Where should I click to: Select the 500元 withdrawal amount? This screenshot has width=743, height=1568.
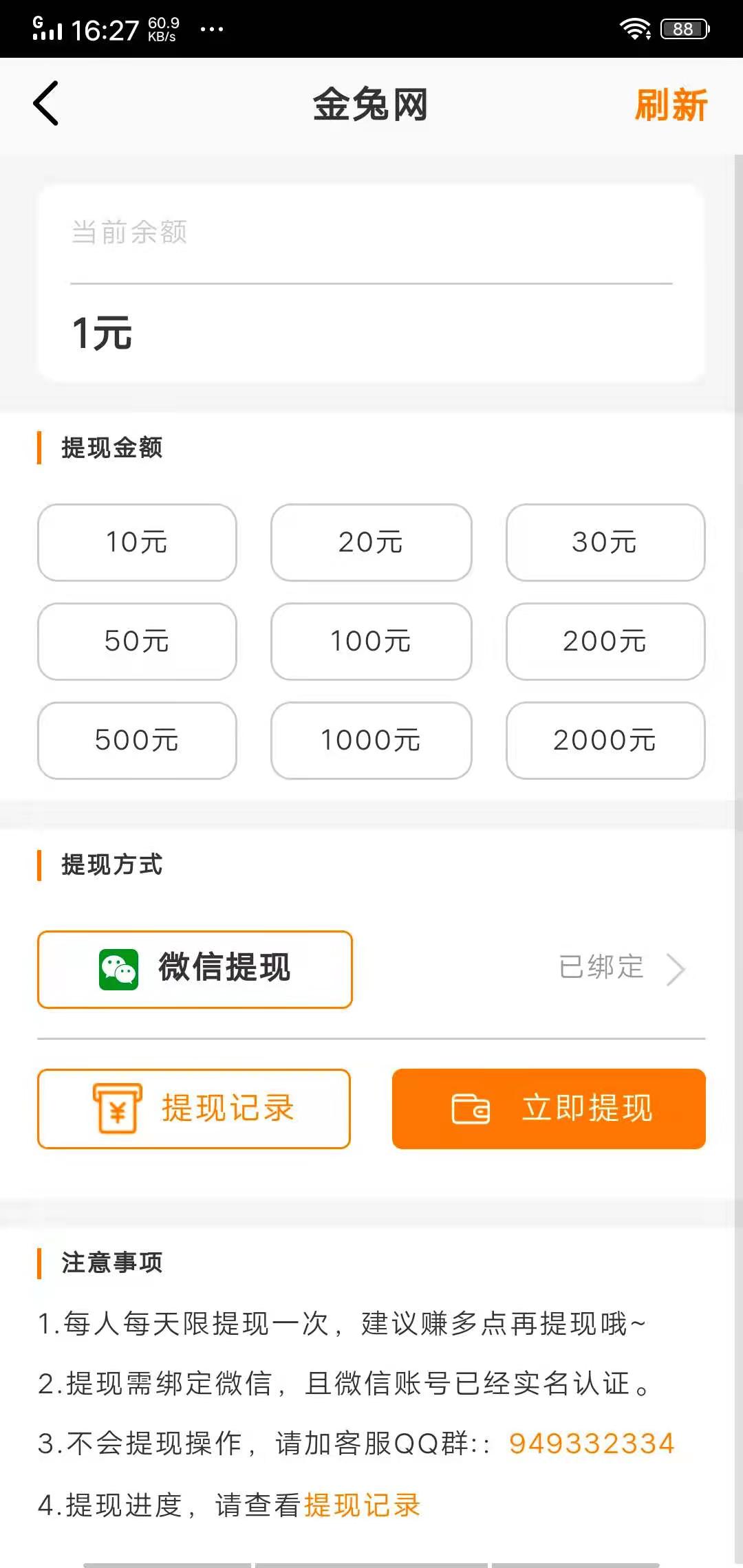tap(136, 741)
